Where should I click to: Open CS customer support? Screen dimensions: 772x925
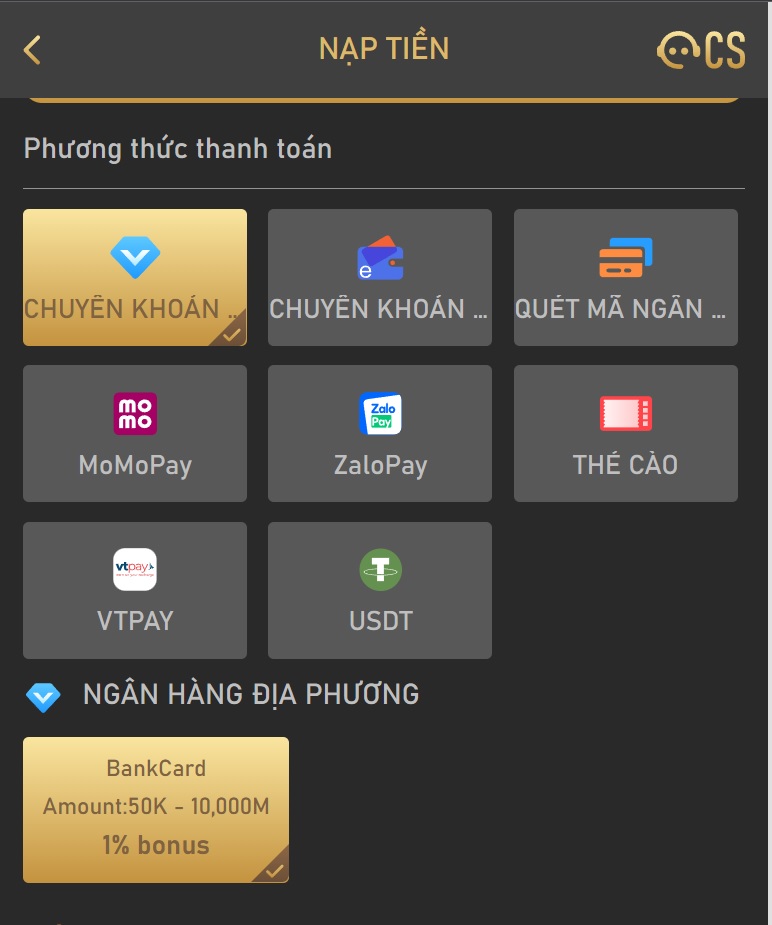coord(701,49)
